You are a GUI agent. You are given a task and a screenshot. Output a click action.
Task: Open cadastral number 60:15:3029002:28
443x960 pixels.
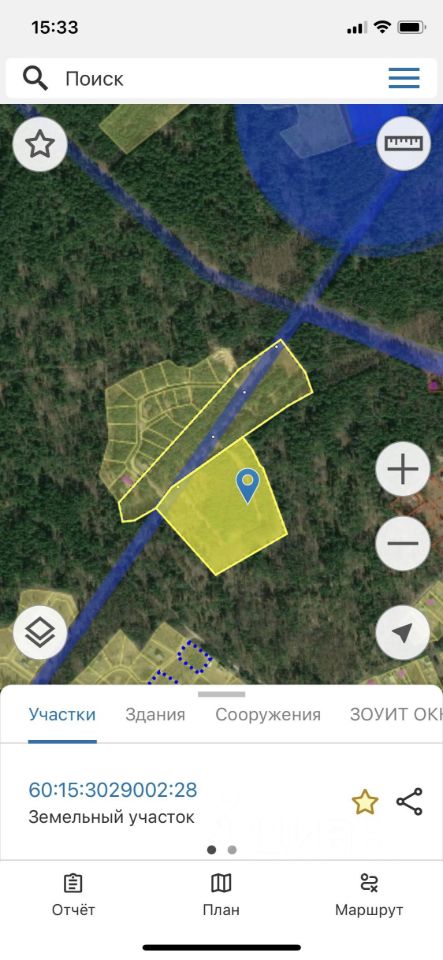pyautogui.click(x=113, y=790)
